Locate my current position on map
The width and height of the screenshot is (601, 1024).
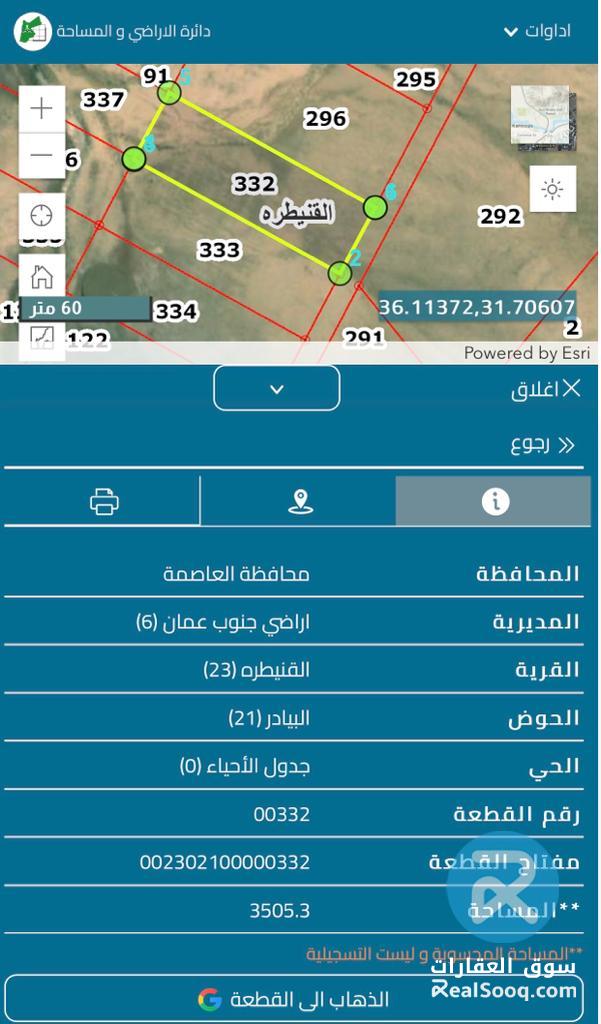coord(41,215)
